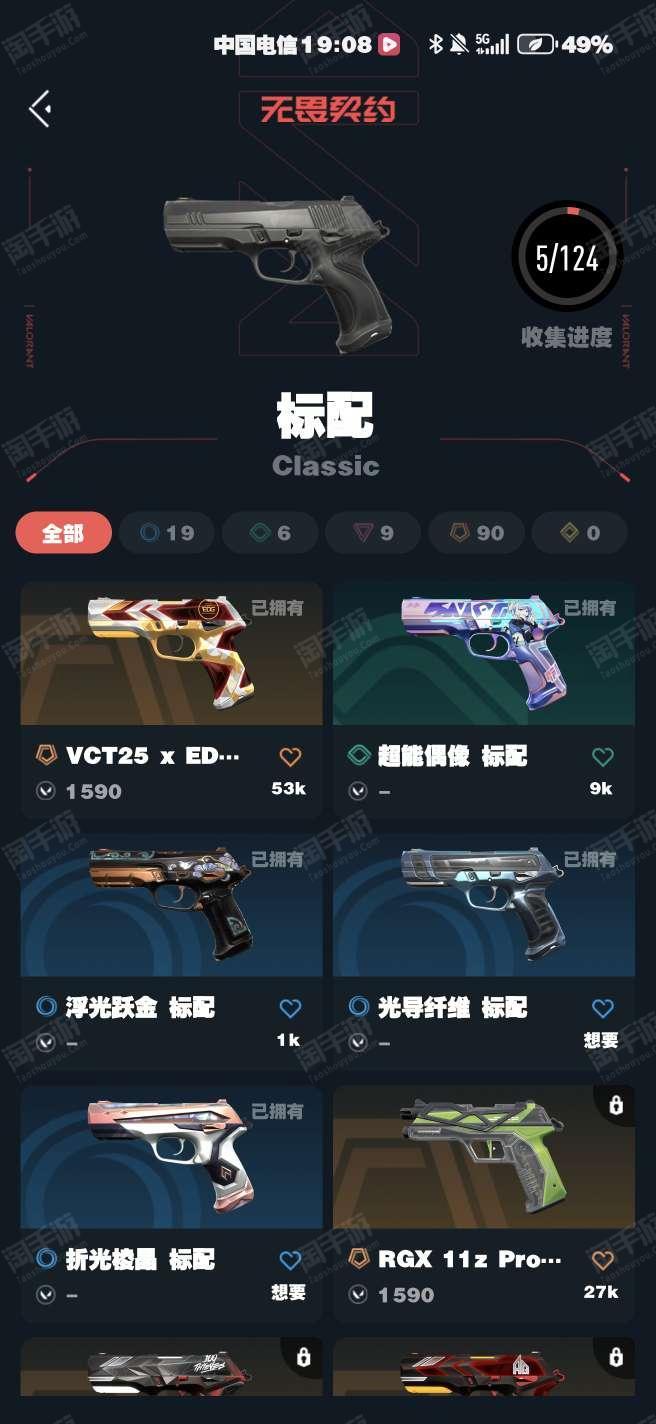Image resolution: width=656 pixels, height=1424 pixels.
Task: Filter skins by the 90 tier chip
Action: (477, 533)
